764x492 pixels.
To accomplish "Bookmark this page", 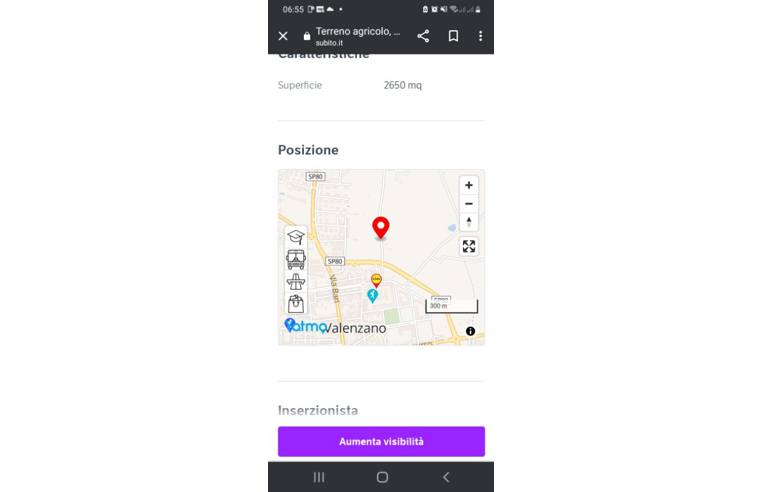I will point(453,36).
